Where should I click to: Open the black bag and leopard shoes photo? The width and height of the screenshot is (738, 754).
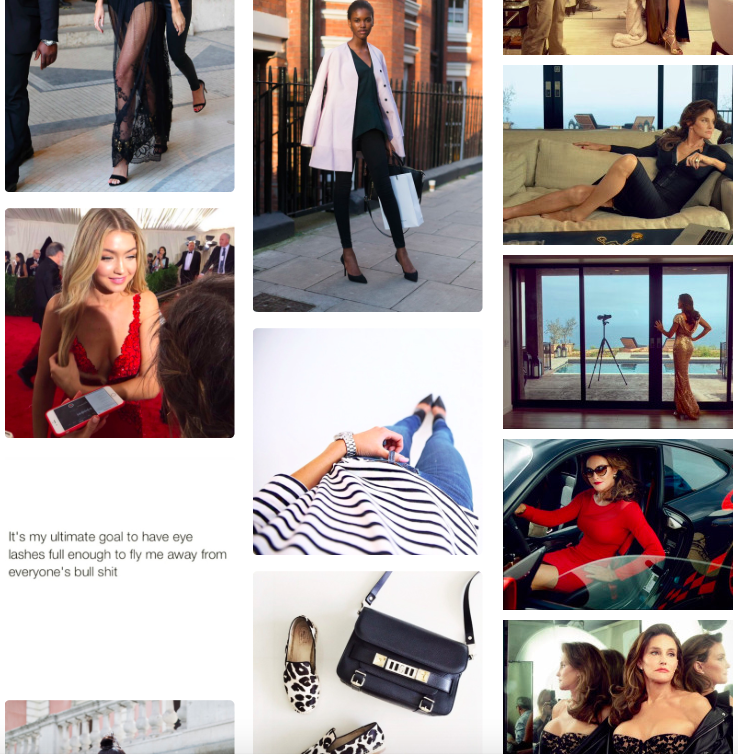pyautogui.click(x=367, y=662)
